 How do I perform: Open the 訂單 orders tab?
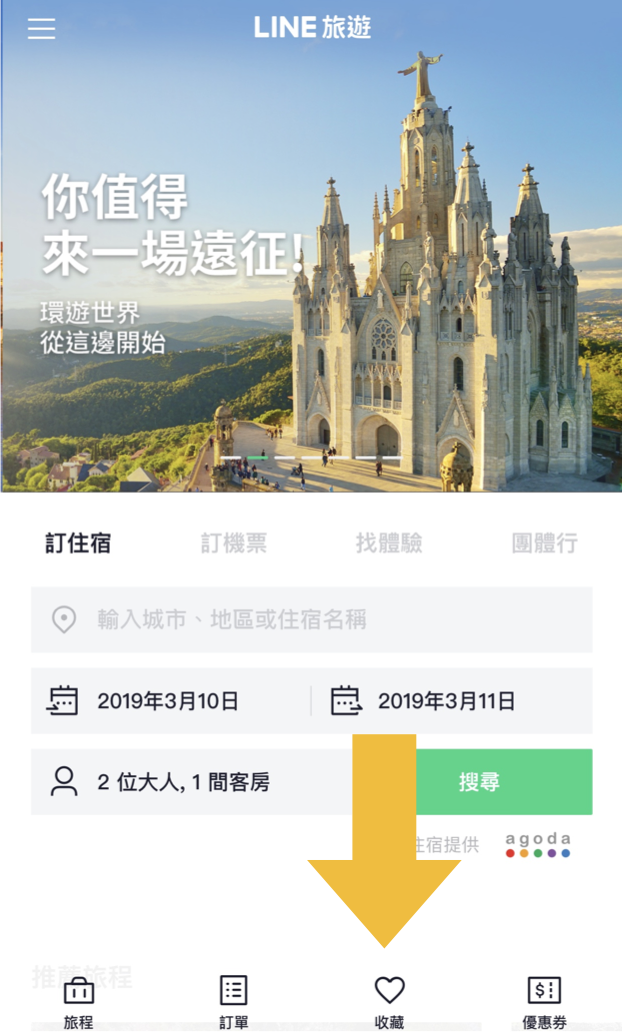click(233, 1002)
